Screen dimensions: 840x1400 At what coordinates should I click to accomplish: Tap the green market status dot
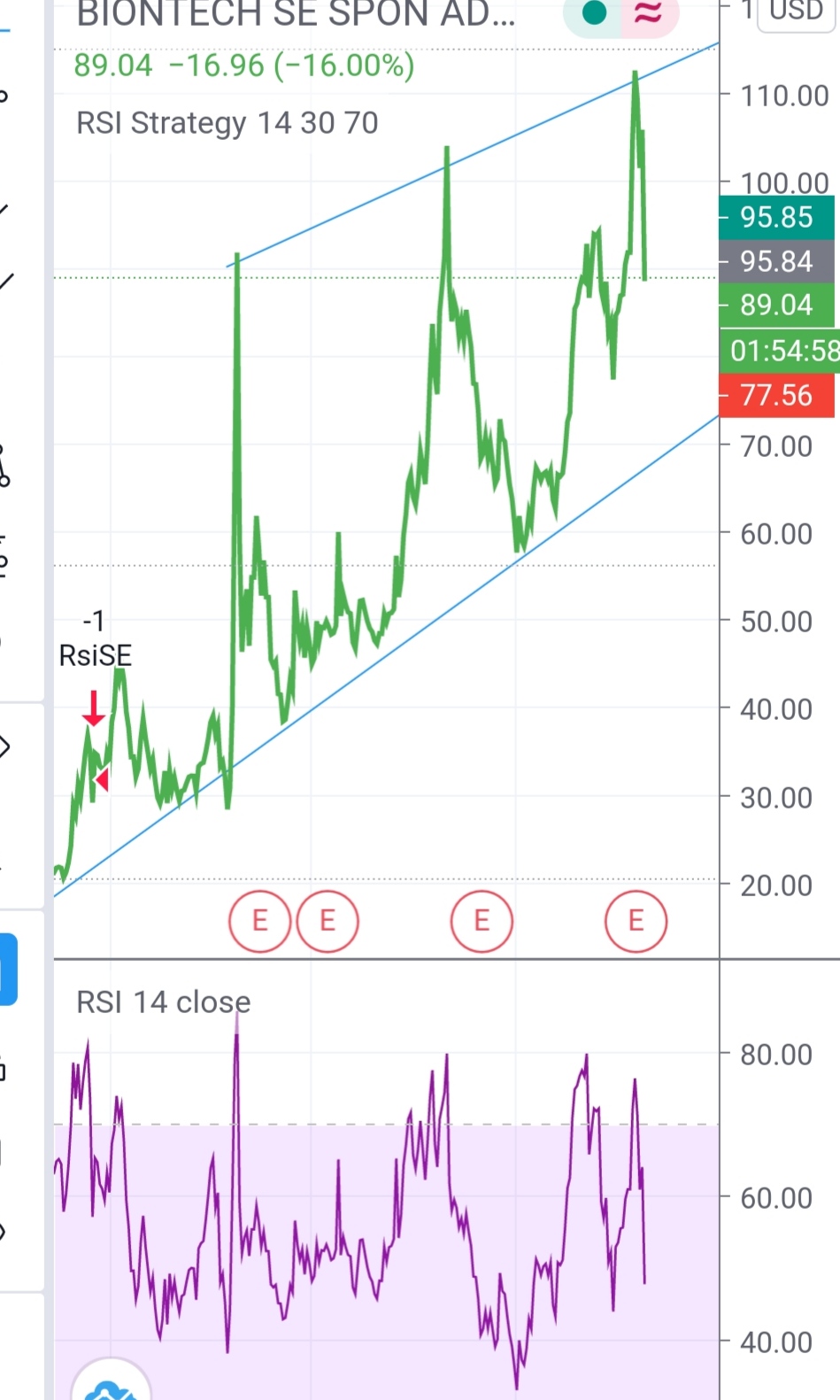(595, 13)
